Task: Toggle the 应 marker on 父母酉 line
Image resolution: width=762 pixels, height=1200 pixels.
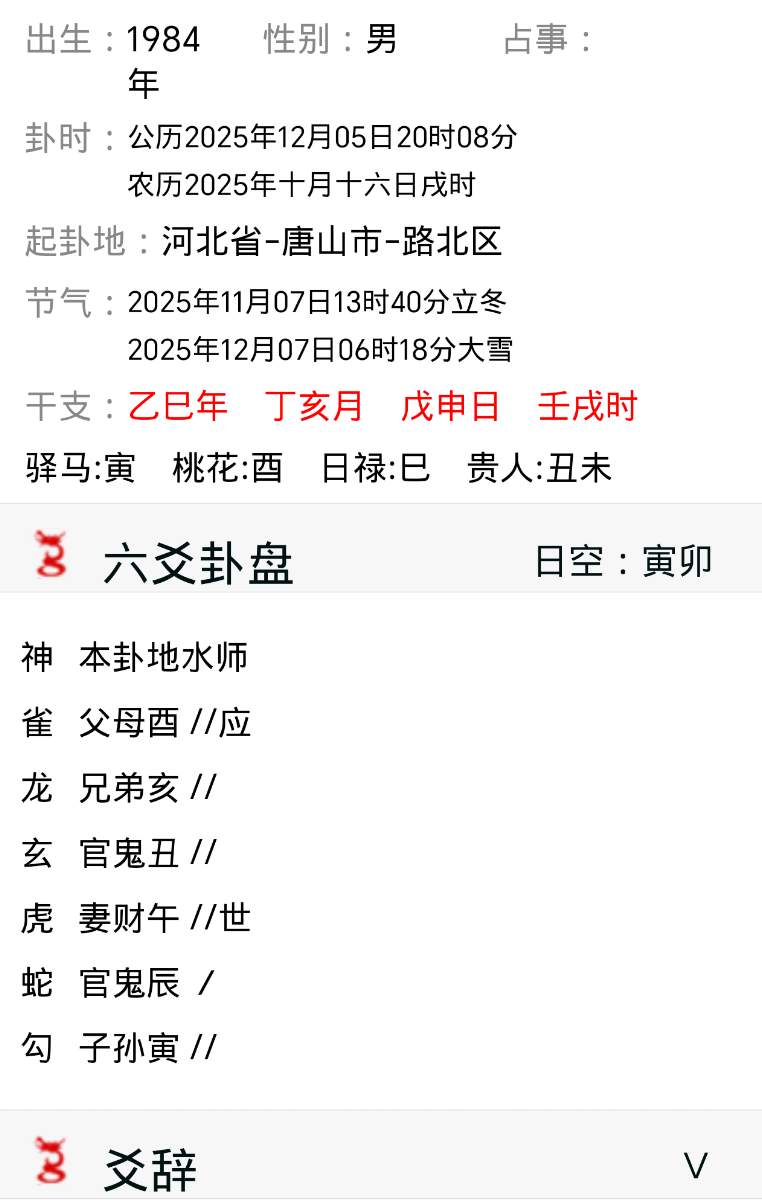Action: (x=232, y=723)
